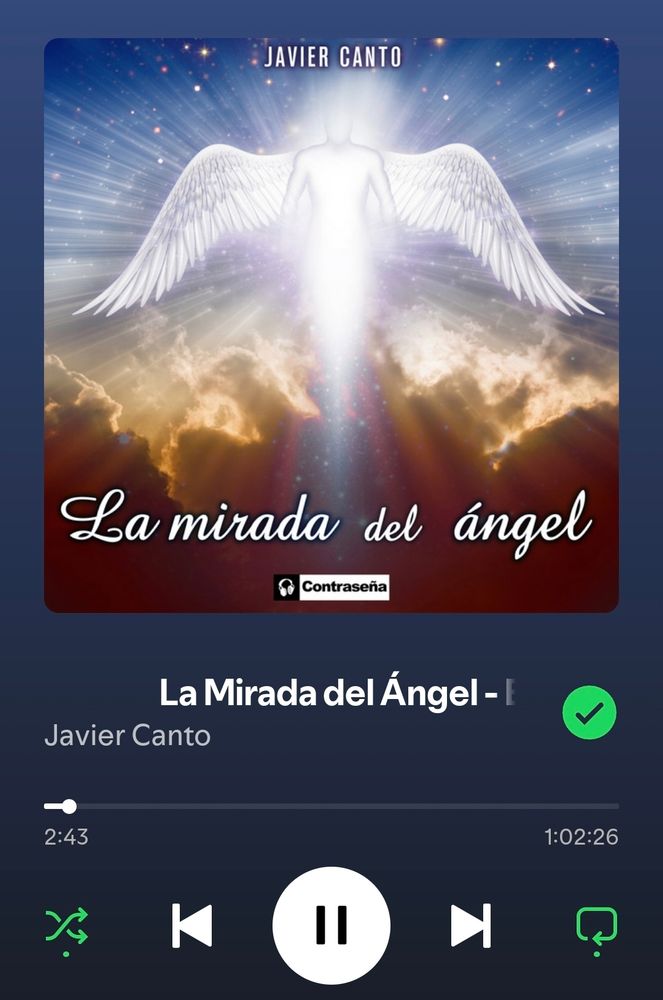
Task: Pause the current track
Action: [x=331, y=925]
